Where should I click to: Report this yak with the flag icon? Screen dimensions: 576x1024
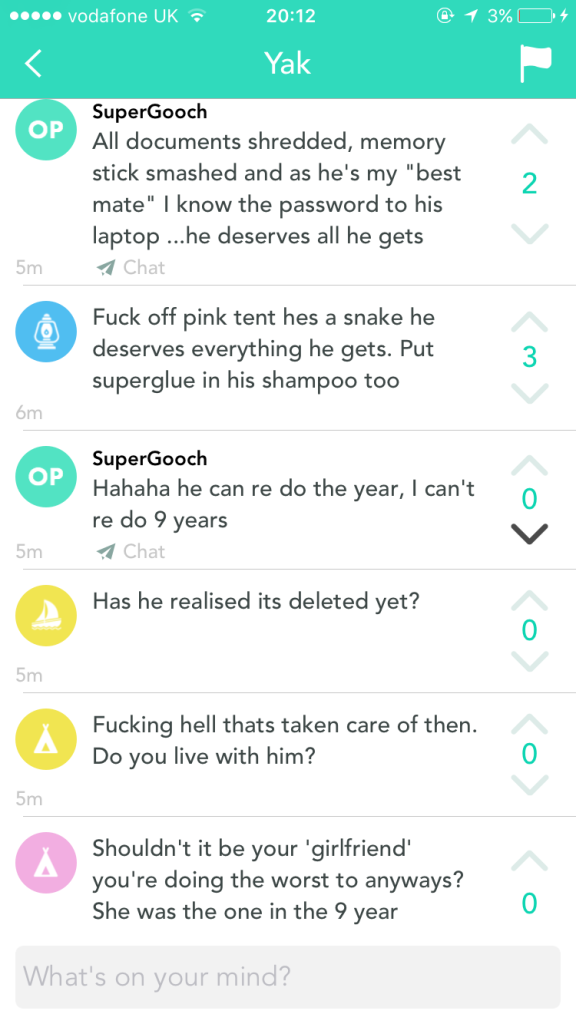click(x=535, y=63)
